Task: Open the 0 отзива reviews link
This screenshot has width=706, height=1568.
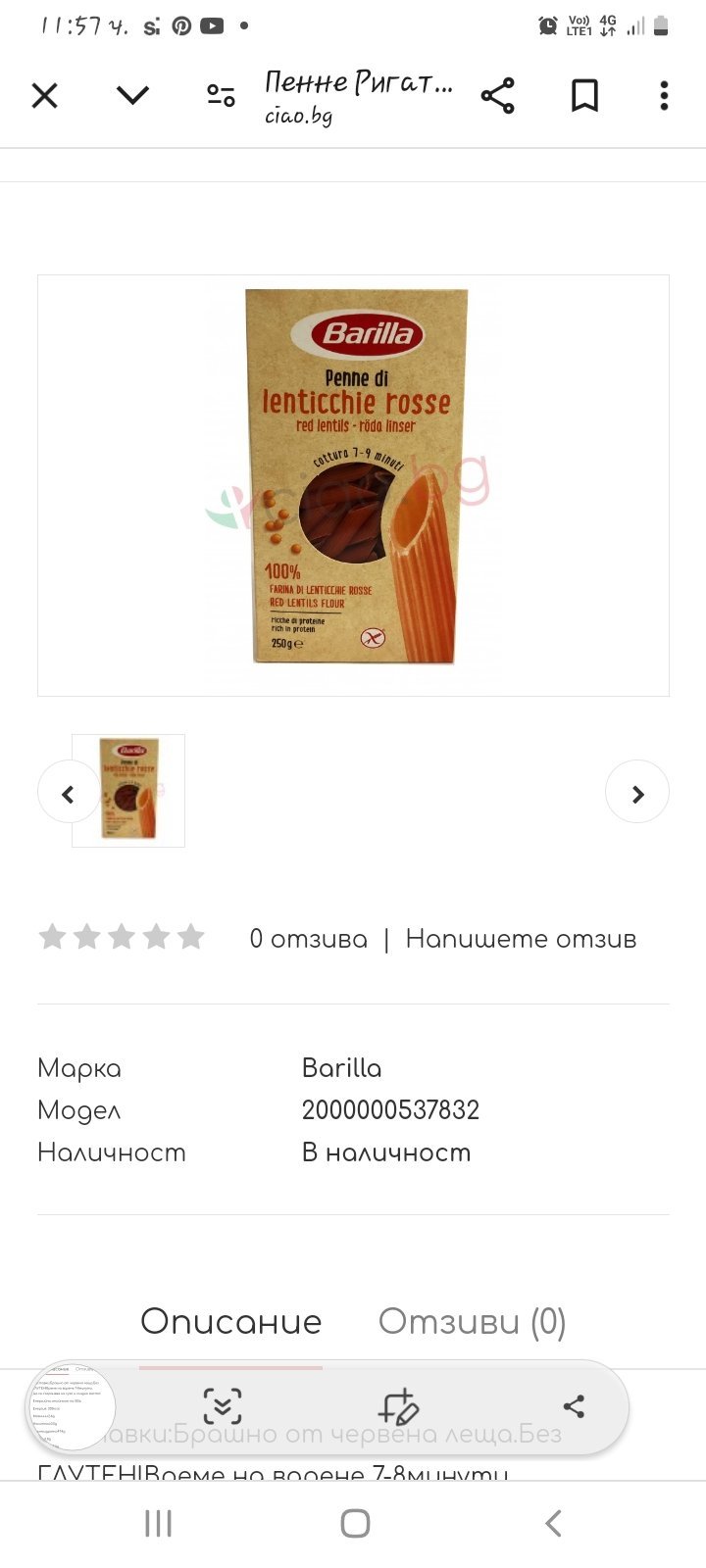Action: pos(308,939)
